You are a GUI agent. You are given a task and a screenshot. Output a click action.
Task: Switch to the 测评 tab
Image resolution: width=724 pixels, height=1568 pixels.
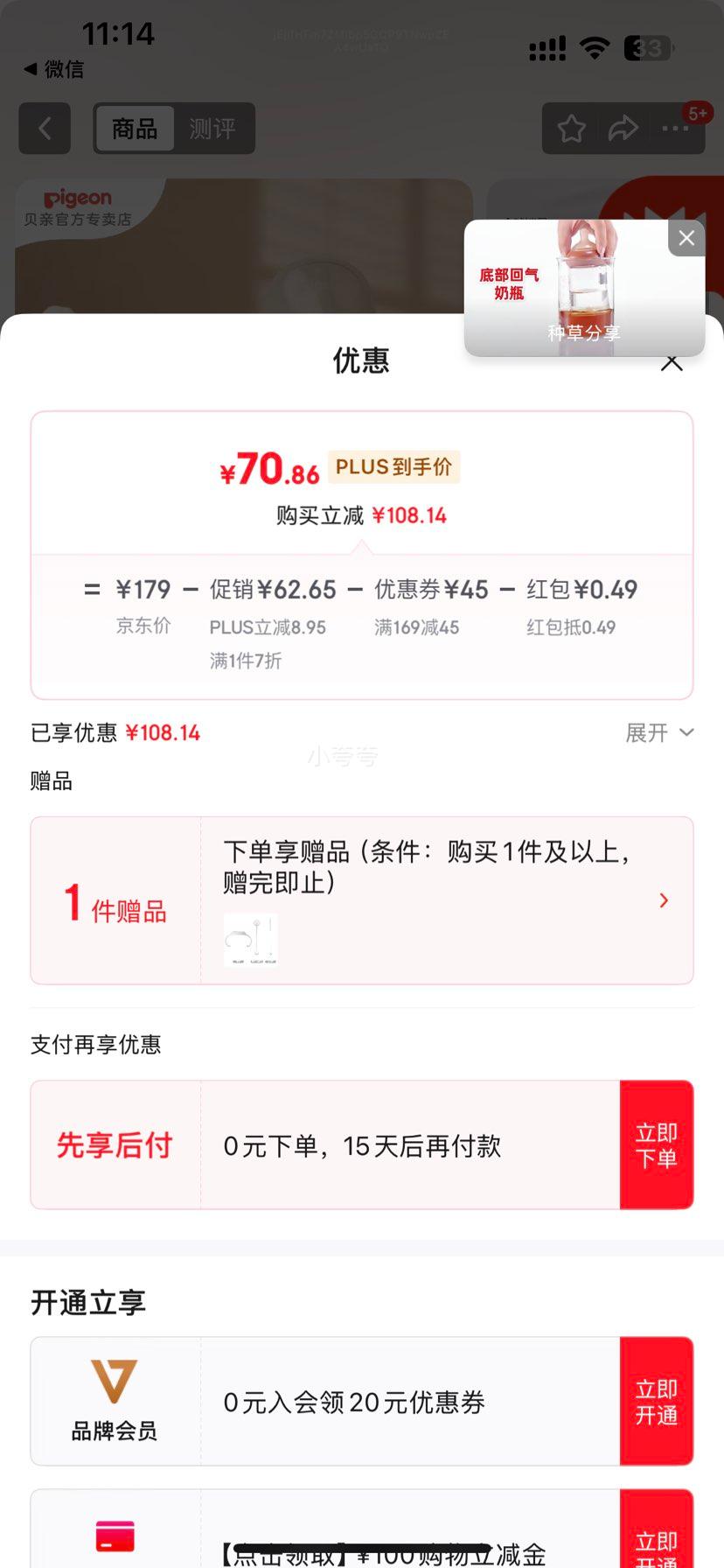click(211, 128)
